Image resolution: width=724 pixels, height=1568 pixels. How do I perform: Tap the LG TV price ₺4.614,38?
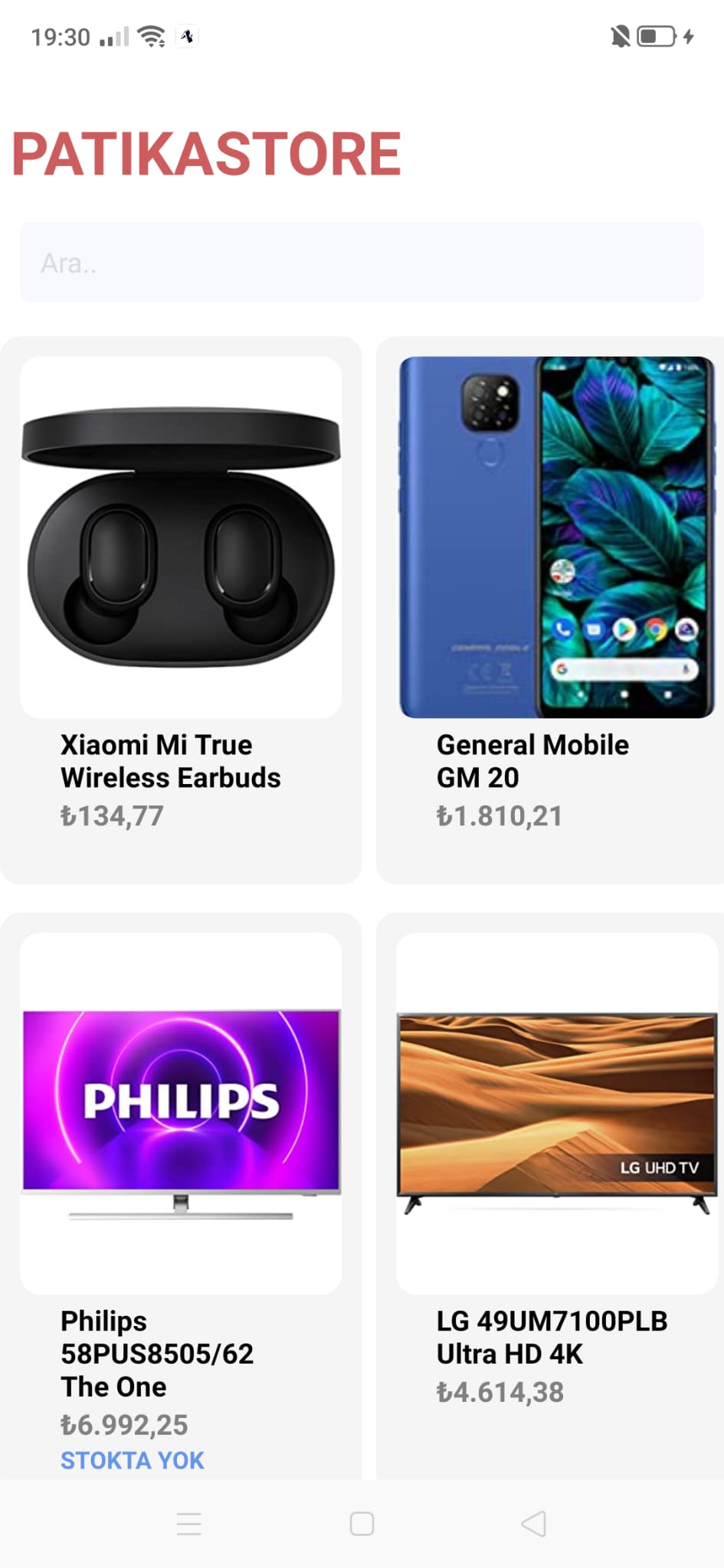[499, 1393]
